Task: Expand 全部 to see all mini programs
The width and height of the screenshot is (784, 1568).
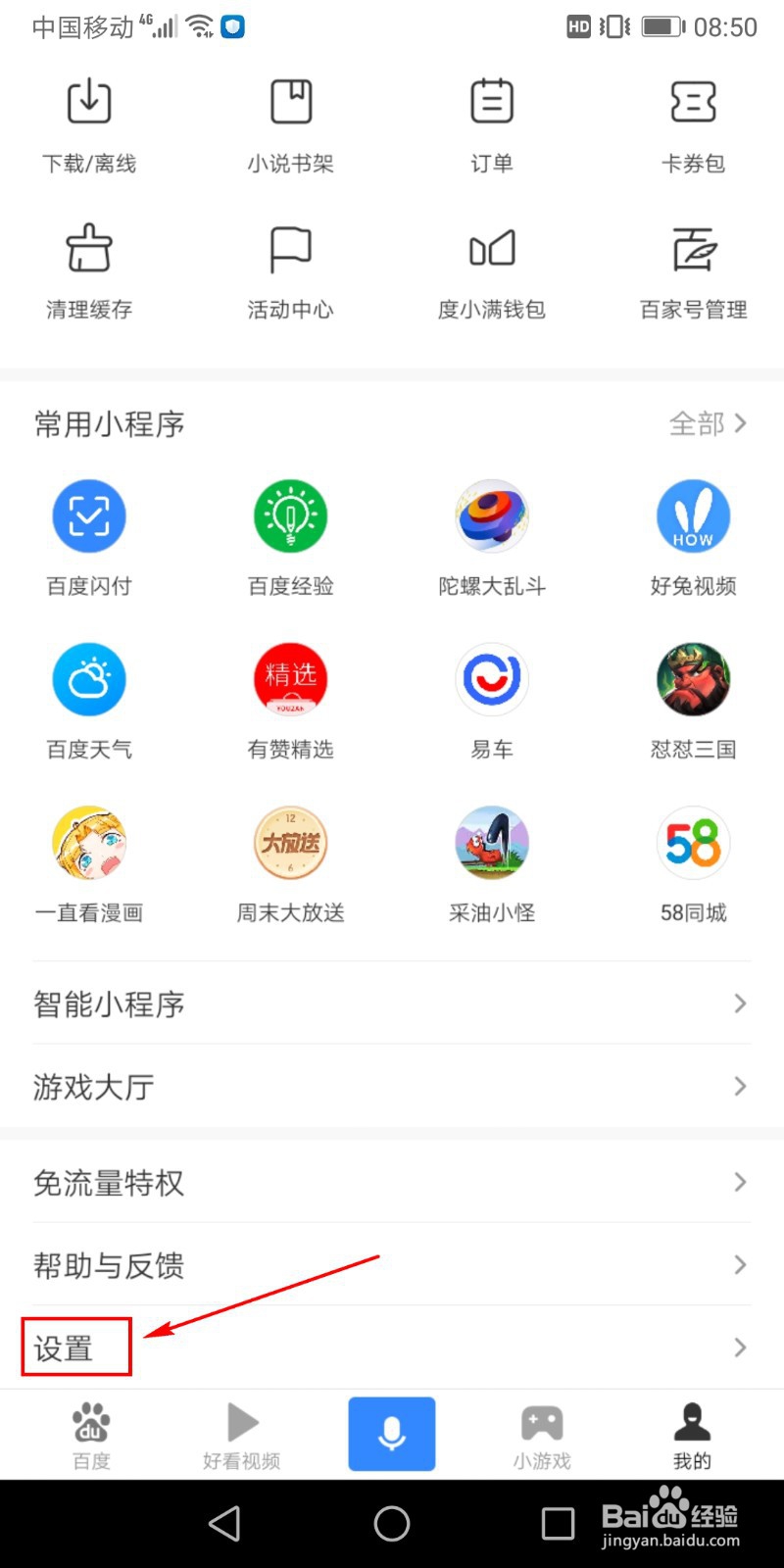Action: tap(710, 423)
